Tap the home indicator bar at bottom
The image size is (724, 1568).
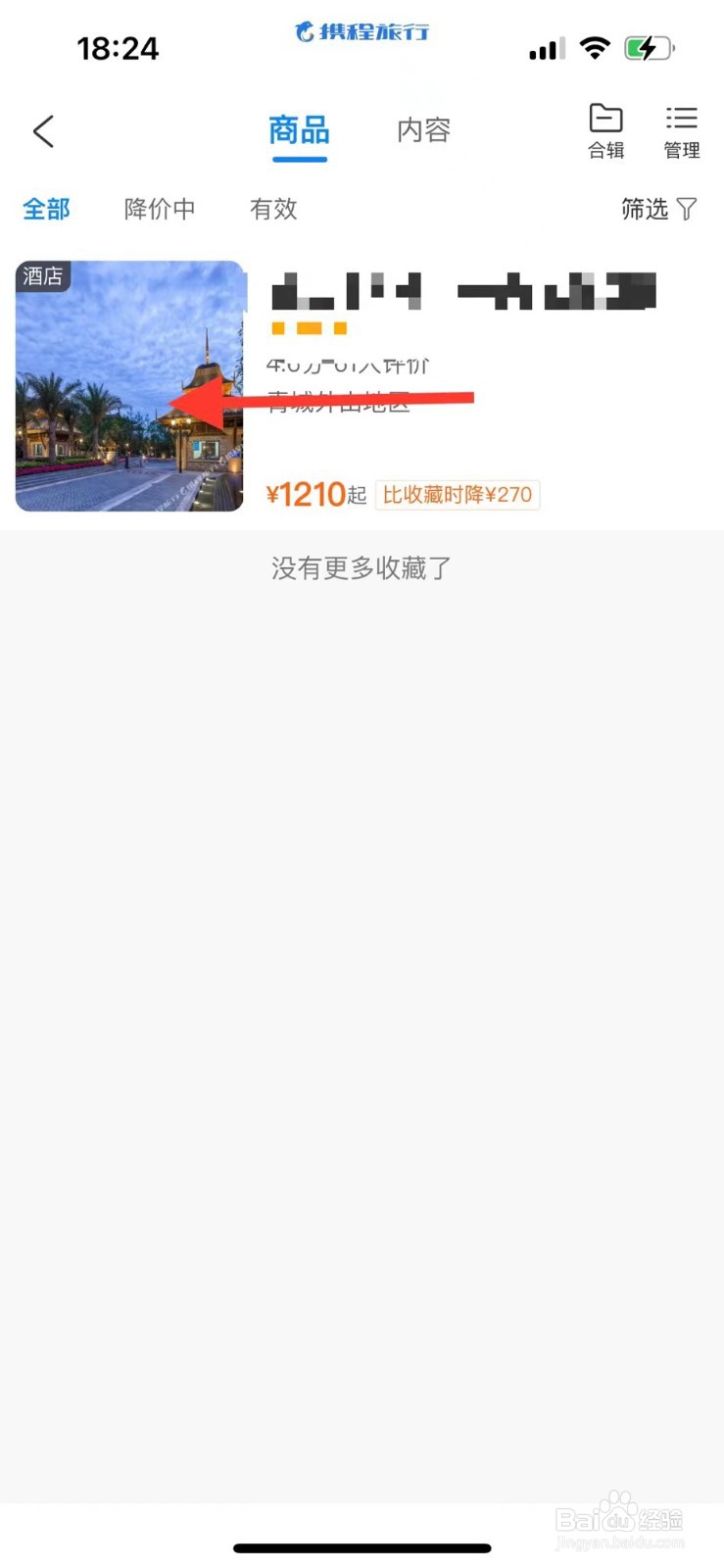point(362,1547)
